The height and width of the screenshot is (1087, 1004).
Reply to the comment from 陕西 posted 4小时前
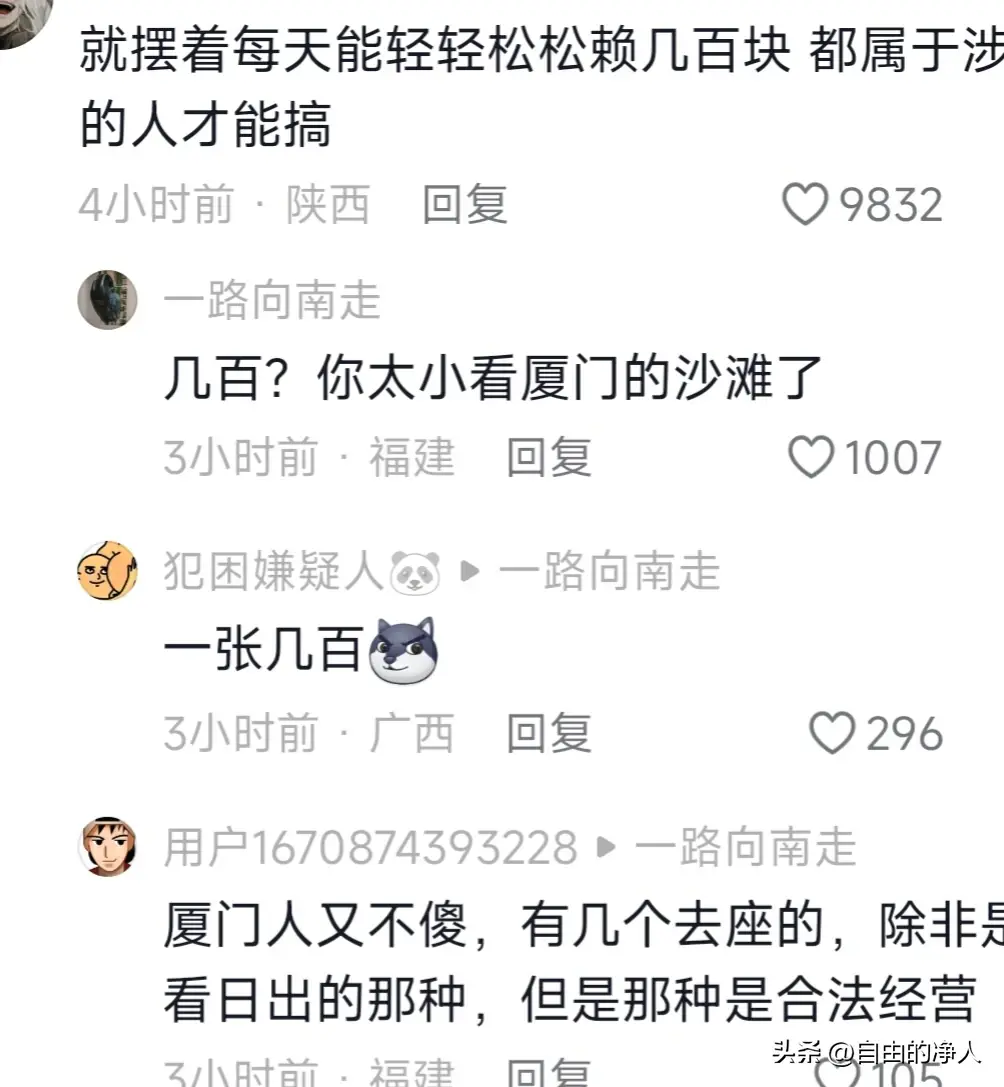tap(465, 205)
